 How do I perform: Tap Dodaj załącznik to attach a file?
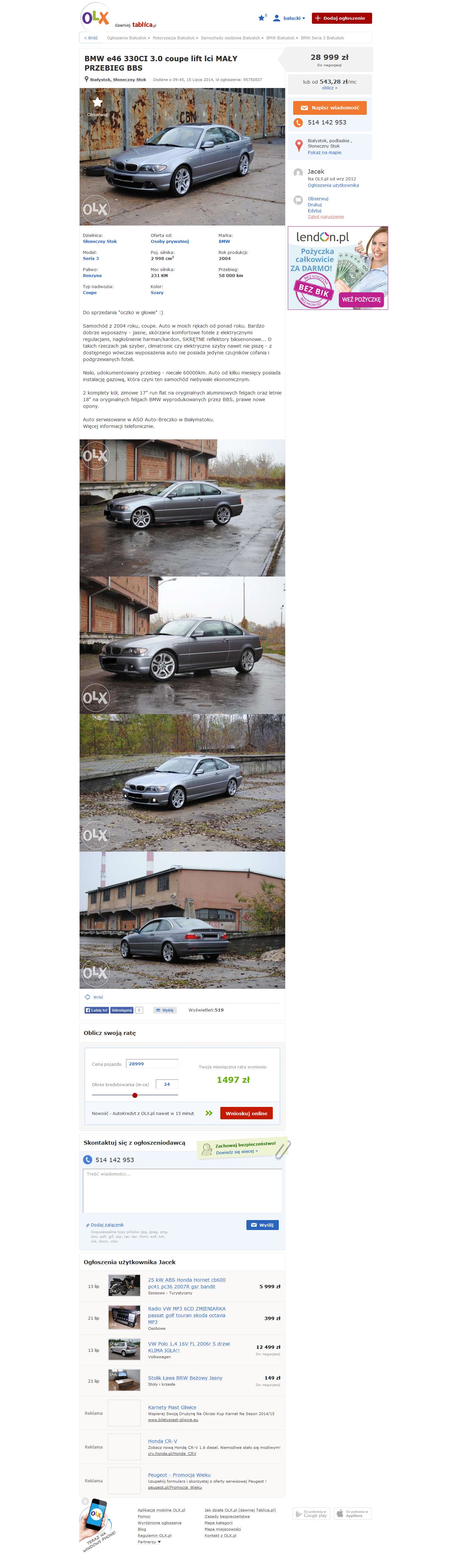coord(107,1225)
